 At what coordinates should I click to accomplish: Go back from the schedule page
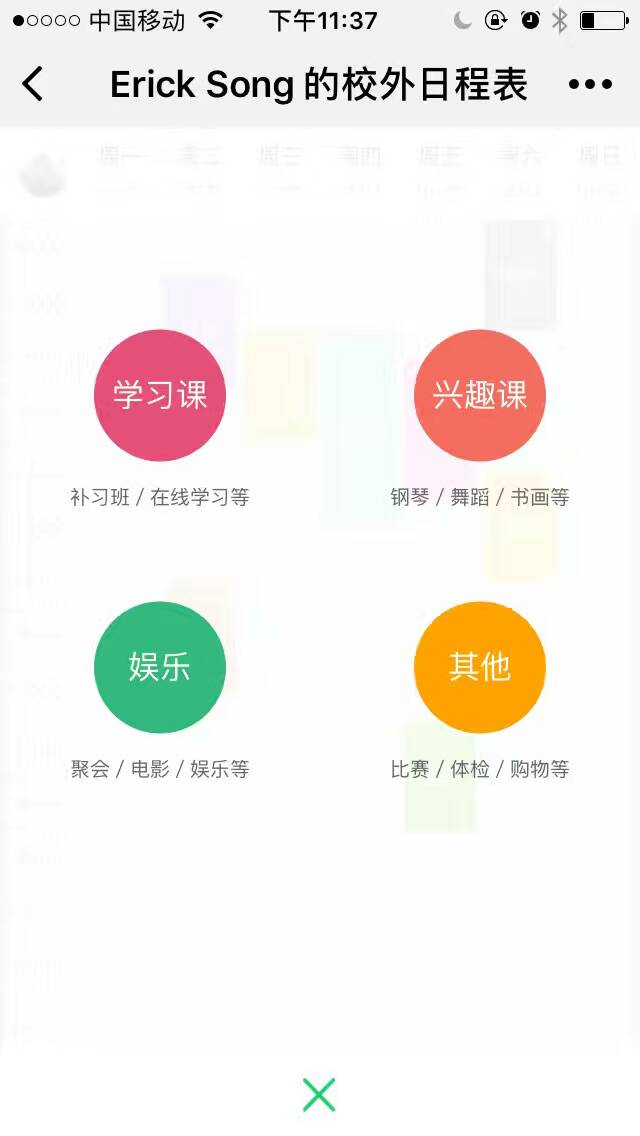33,84
